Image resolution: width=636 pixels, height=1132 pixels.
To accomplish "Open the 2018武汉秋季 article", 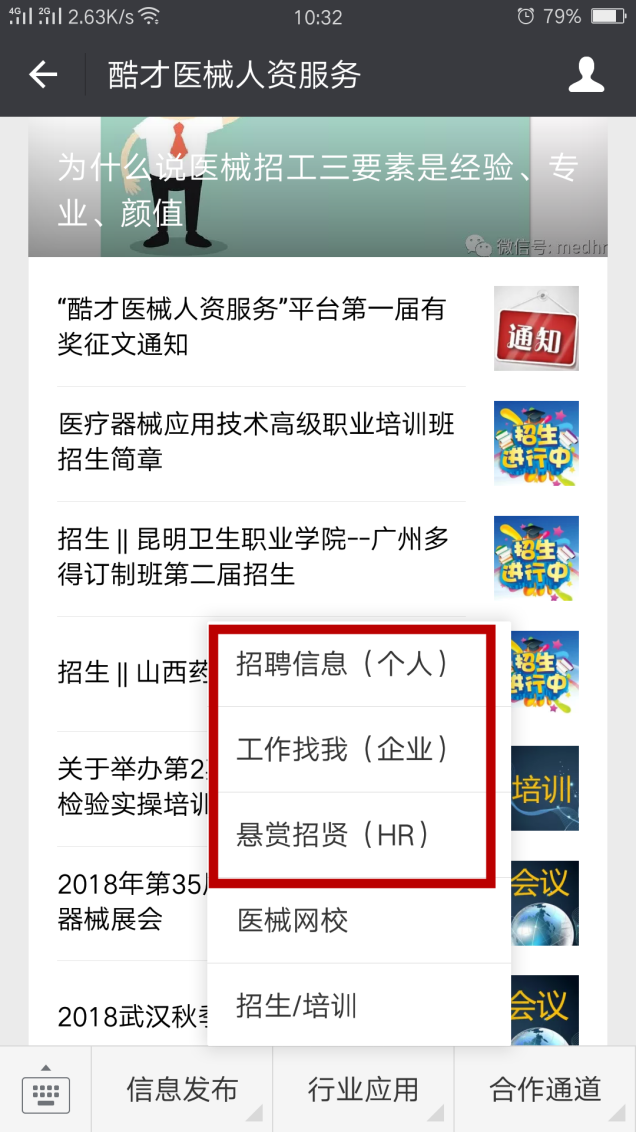I will (x=130, y=1017).
